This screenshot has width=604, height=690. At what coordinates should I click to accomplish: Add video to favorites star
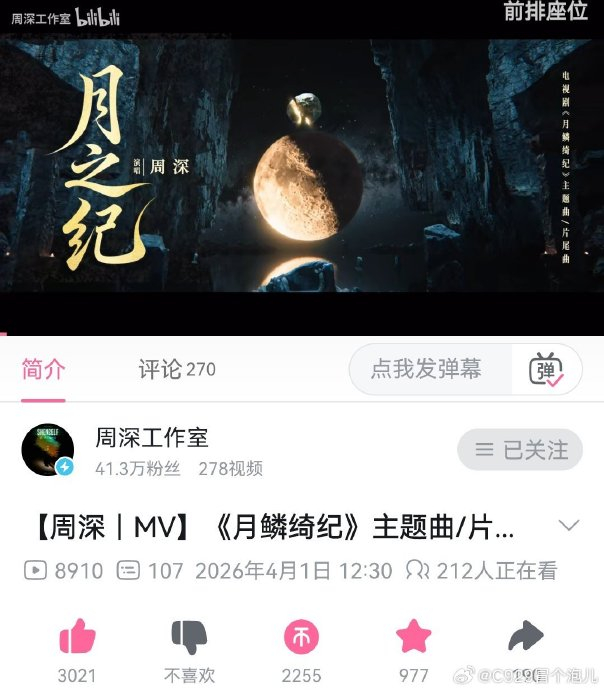pos(413,637)
